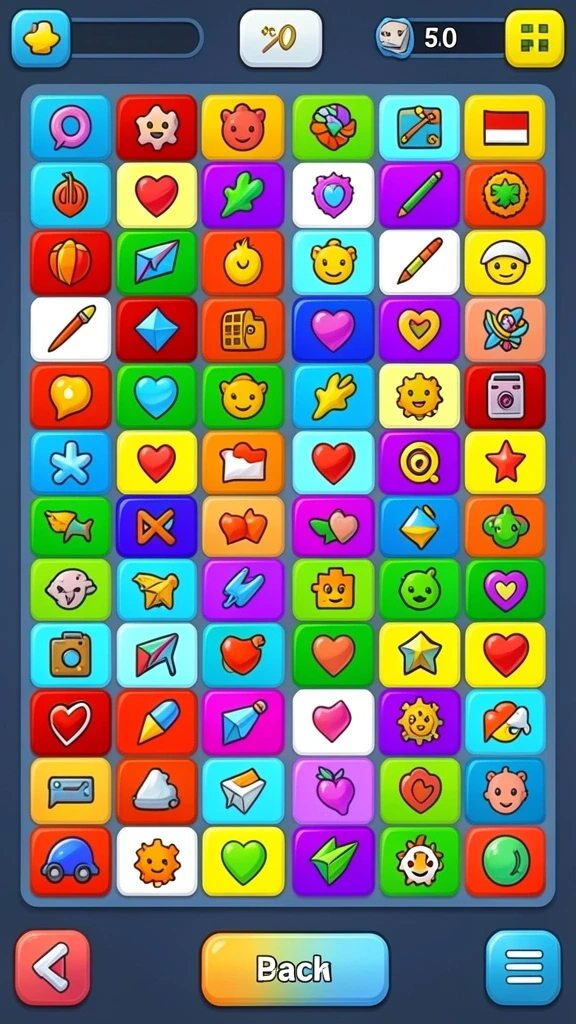The width and height of the screenshot is (576, 1024).
Task: Open the blue hamburger menu
Action: pos(523,968)
